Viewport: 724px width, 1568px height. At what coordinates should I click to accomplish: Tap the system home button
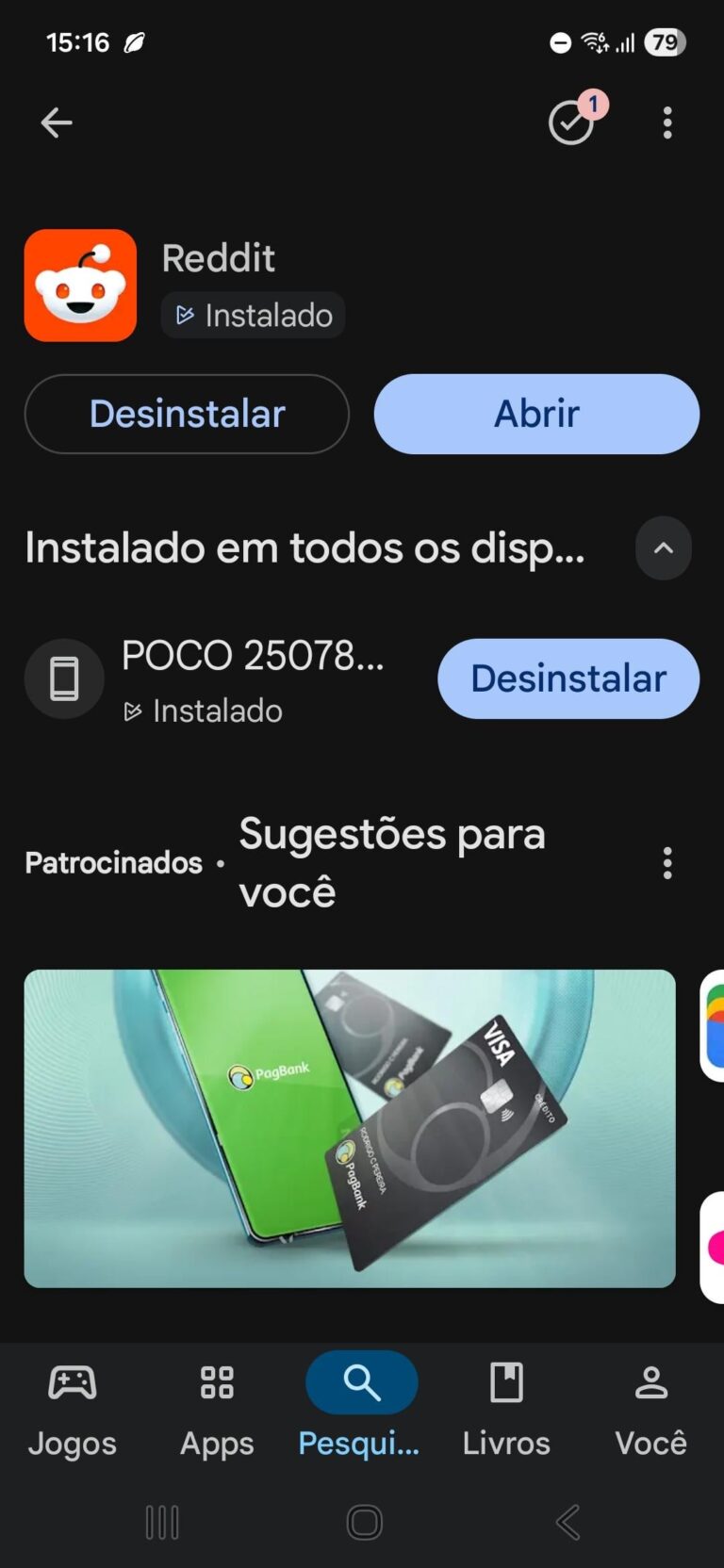364,1522
